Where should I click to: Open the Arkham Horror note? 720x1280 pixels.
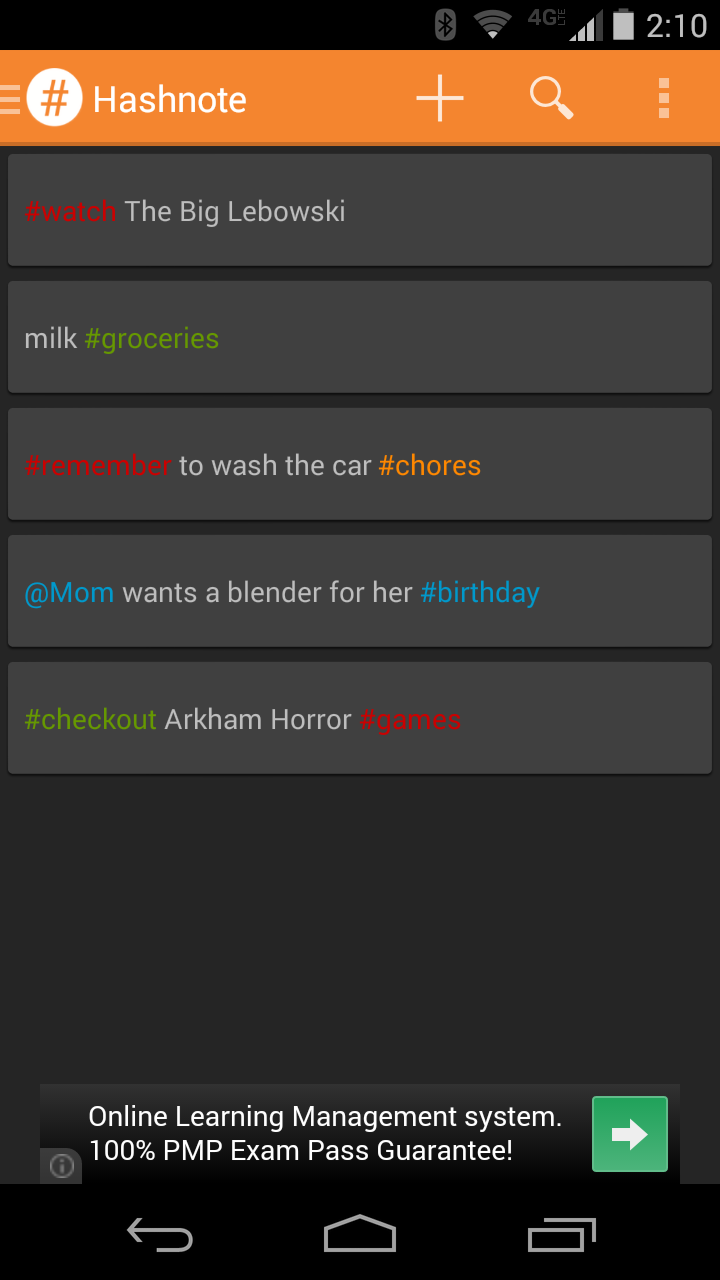coord(360,719)
